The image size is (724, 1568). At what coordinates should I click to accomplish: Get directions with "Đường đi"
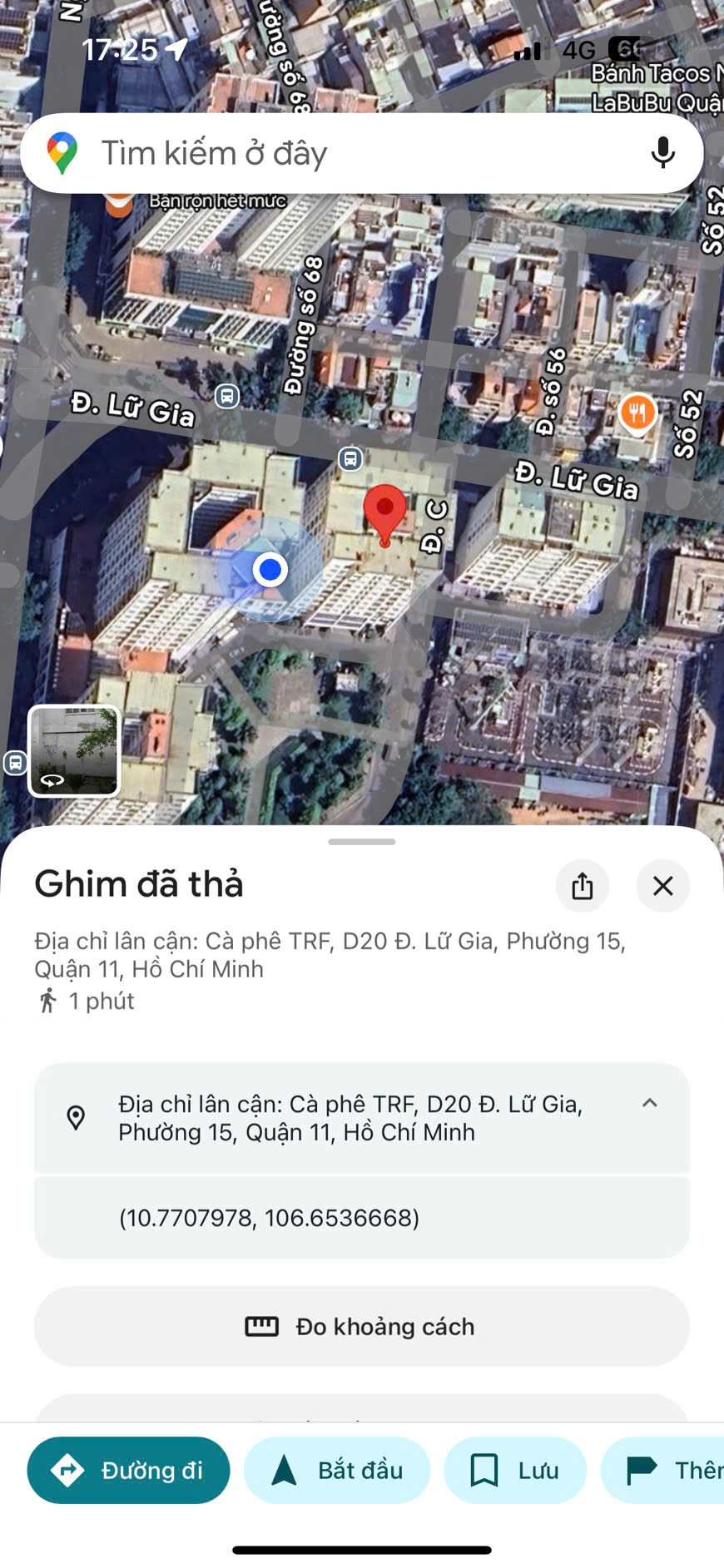pyautogui.click(x=128, y=1470)
